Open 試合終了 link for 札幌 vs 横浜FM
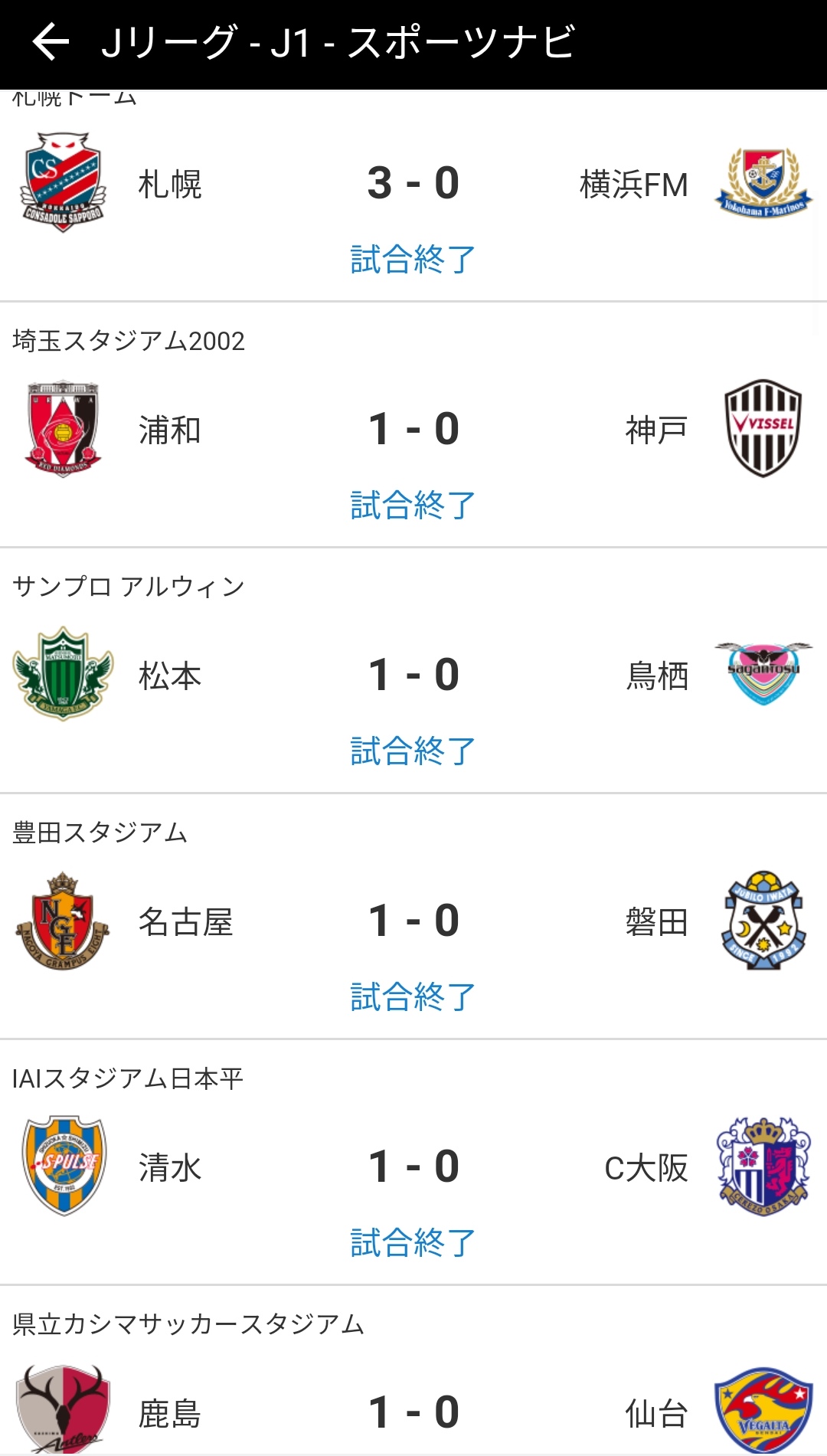827x1456 pixels. (x=413, y=260)
